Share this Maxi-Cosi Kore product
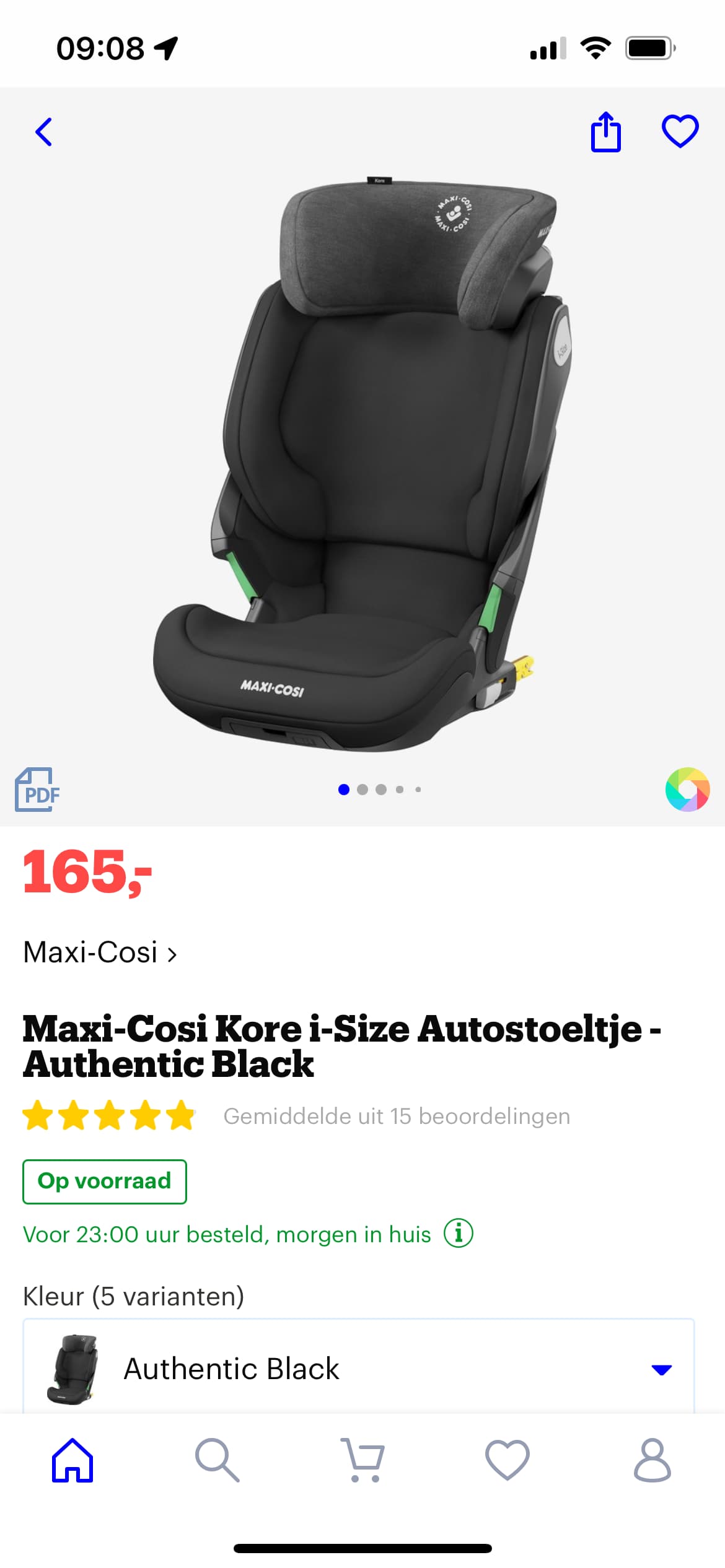725x1568 pixels. click(x=605, y=132)
